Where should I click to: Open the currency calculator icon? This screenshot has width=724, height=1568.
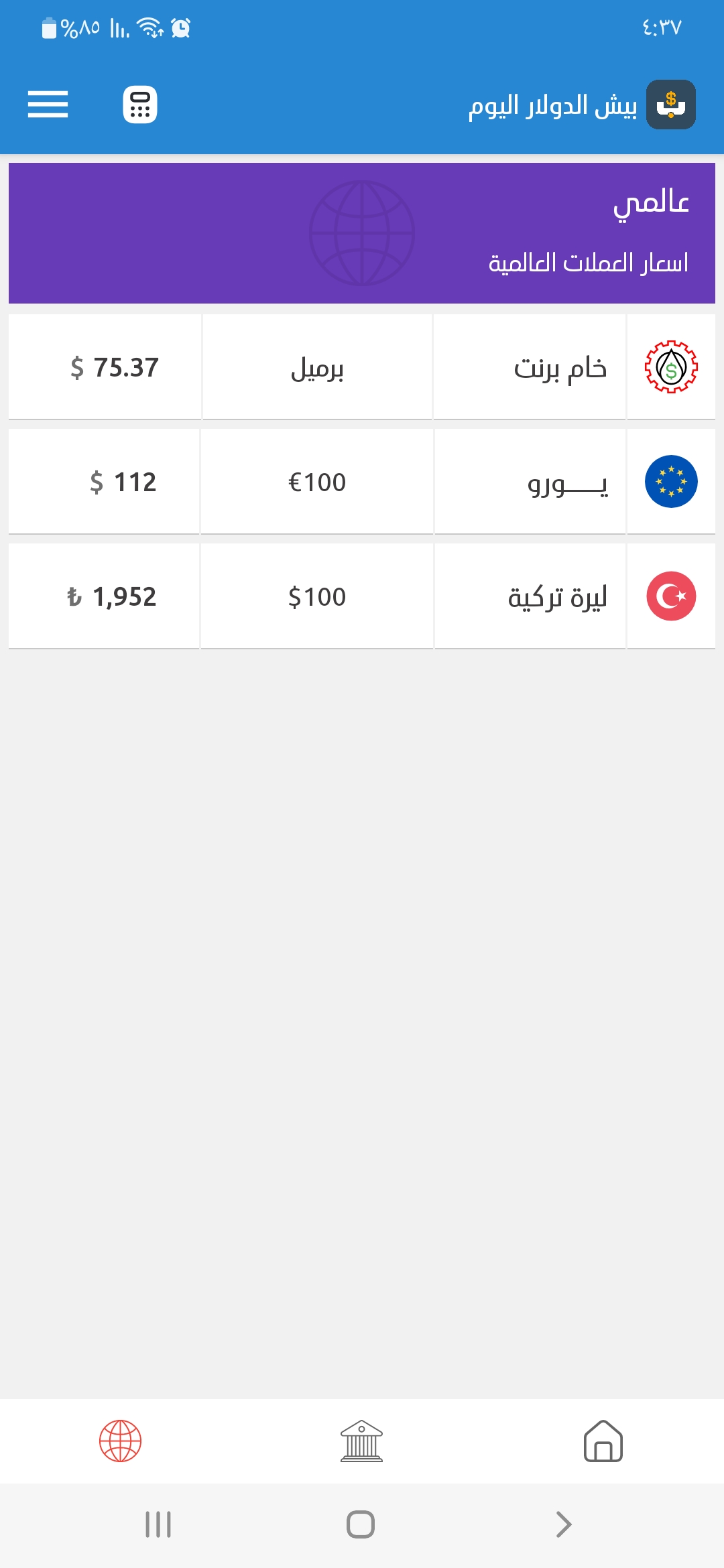coord(140,105)
